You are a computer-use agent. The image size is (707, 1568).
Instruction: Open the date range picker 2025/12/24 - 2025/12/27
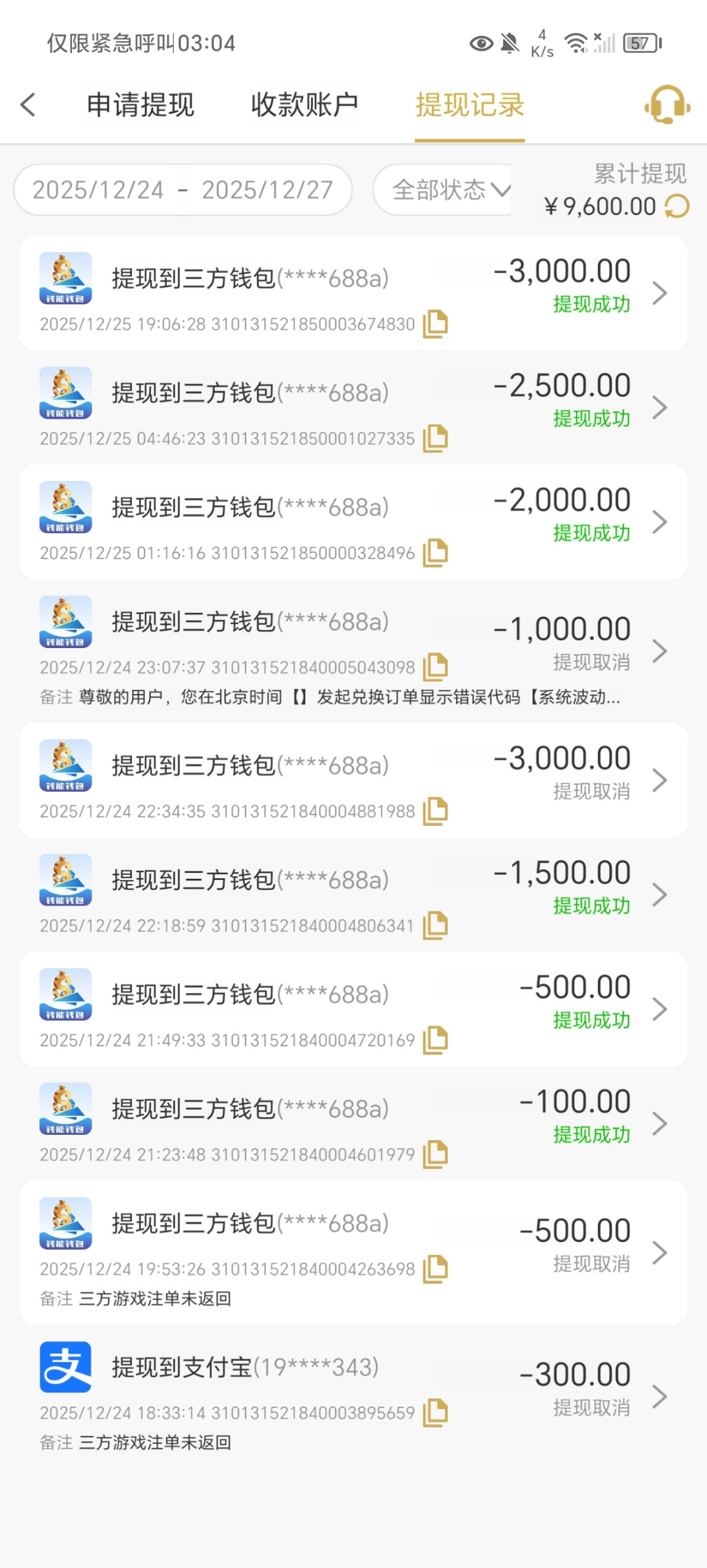pyautogui.click(x=183, y=190)
